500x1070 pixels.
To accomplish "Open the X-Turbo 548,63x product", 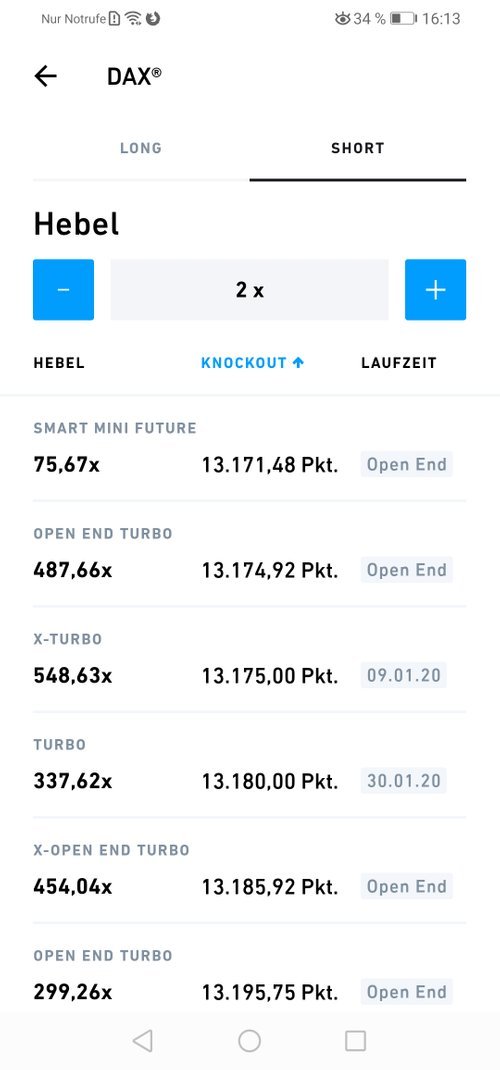I will click(250, 659).
